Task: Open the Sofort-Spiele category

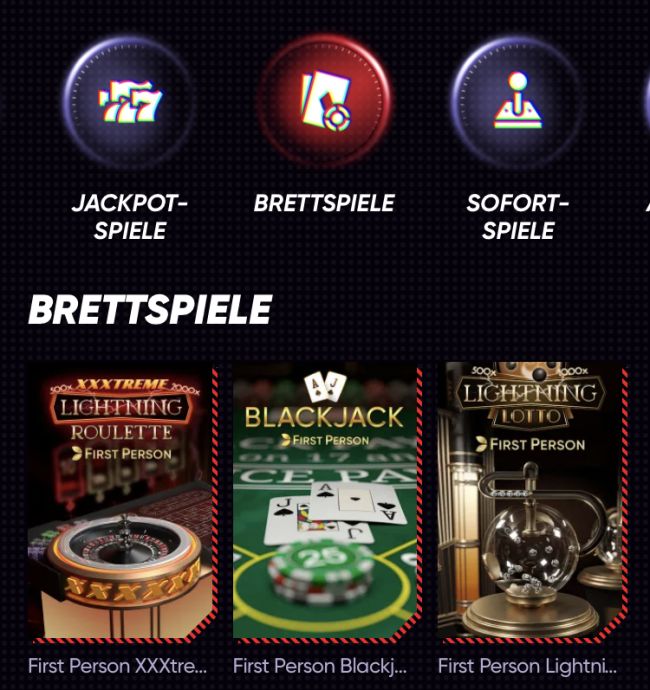Action: coord(517,103)
